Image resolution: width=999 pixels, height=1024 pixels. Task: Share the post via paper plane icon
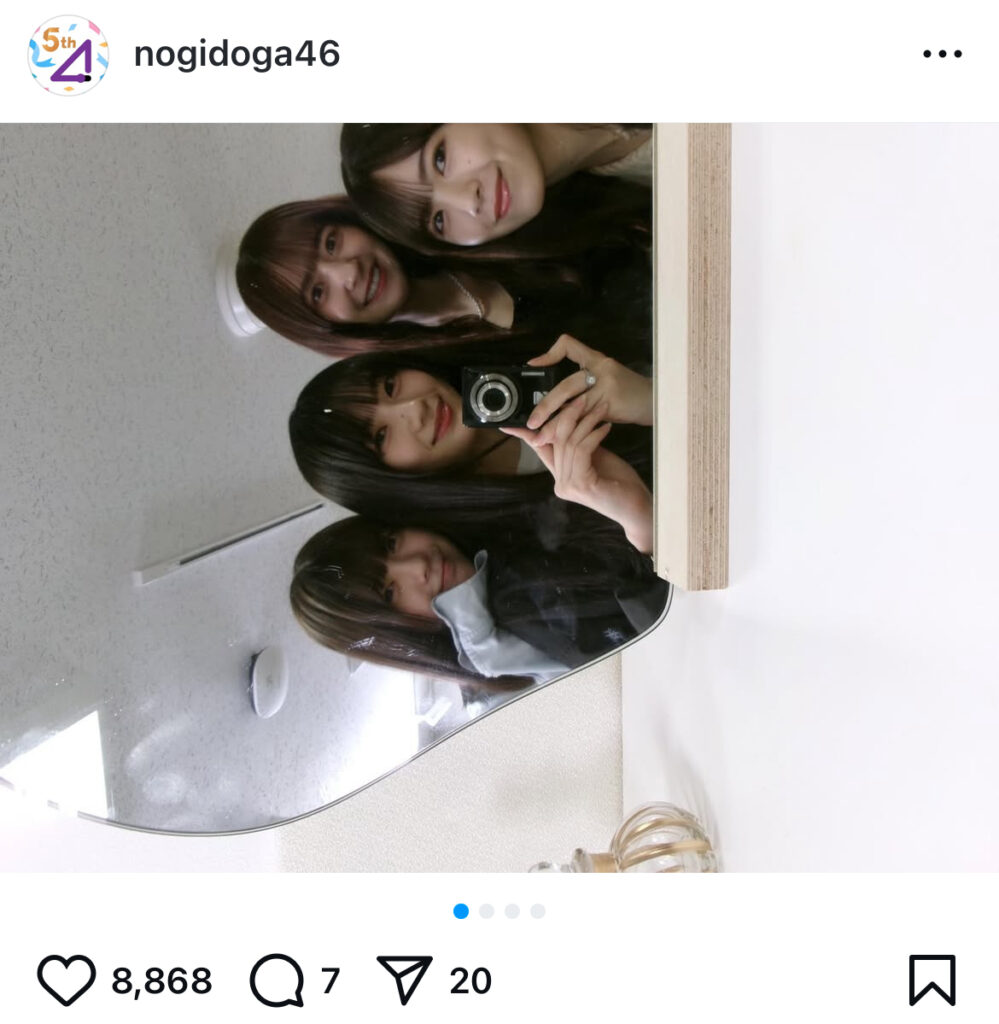click(405, 980)
